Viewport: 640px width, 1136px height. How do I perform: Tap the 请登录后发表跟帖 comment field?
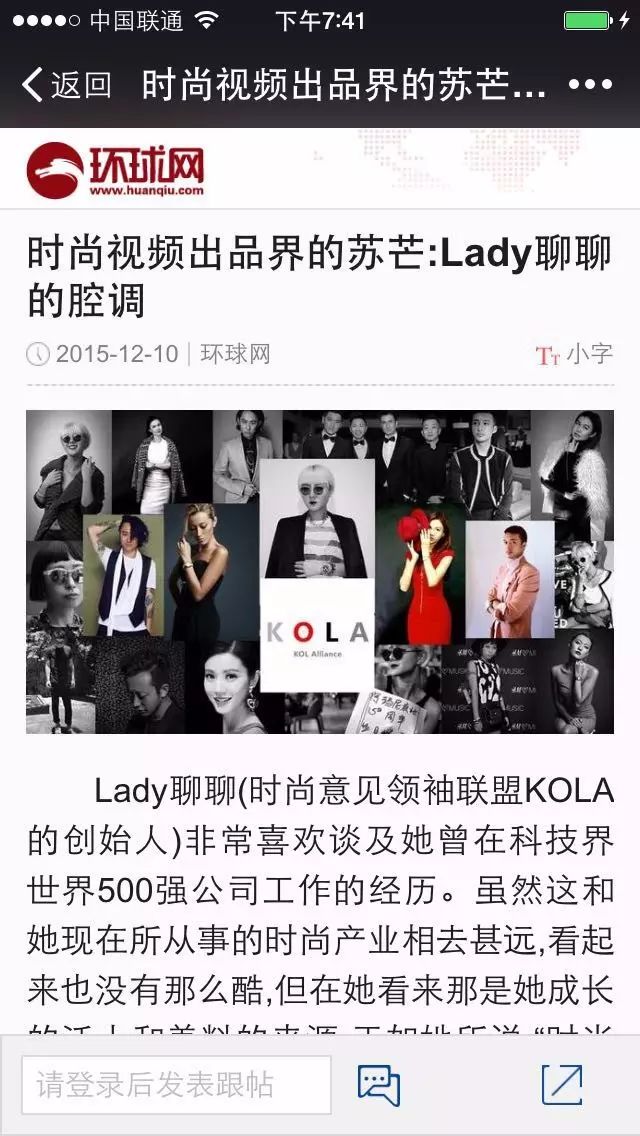click(x=176, y=1085)
